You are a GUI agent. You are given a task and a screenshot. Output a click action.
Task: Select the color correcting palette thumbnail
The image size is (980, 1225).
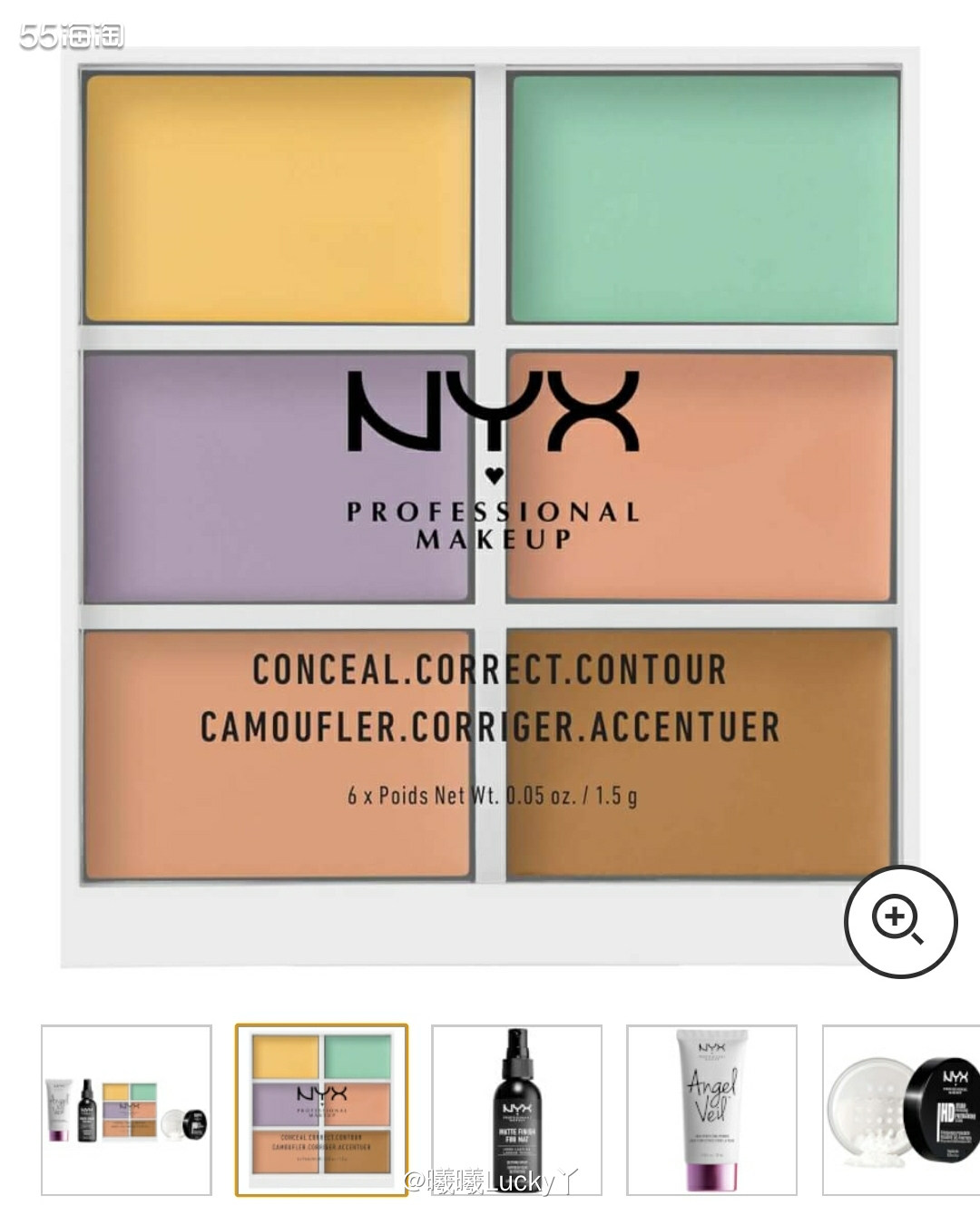coord(321,1110)
